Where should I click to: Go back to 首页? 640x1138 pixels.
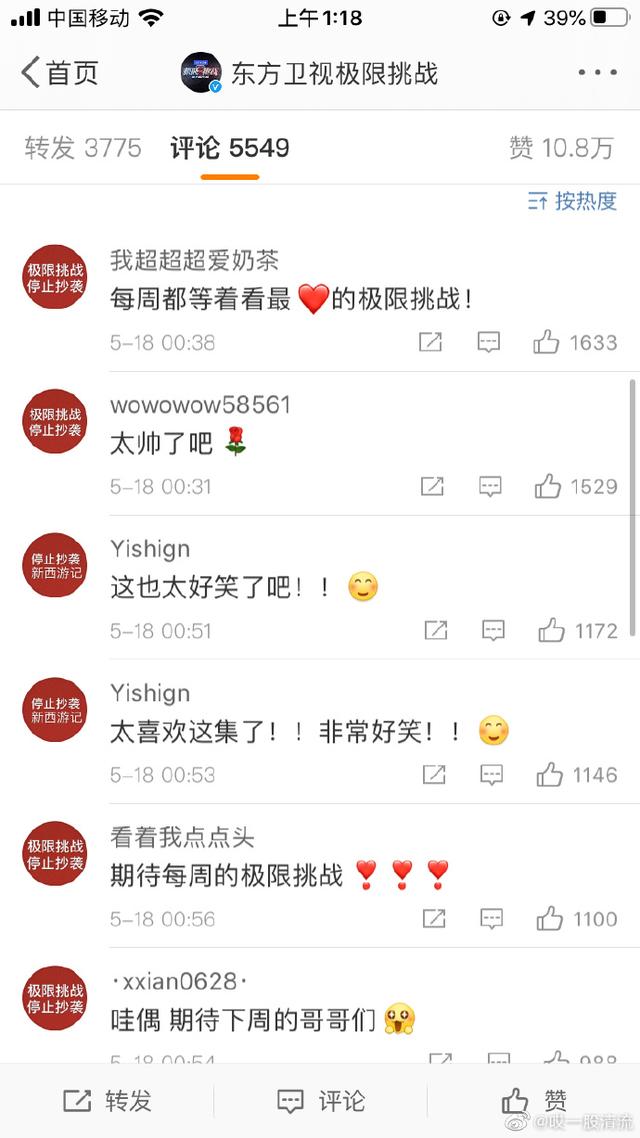click(60, 73)
